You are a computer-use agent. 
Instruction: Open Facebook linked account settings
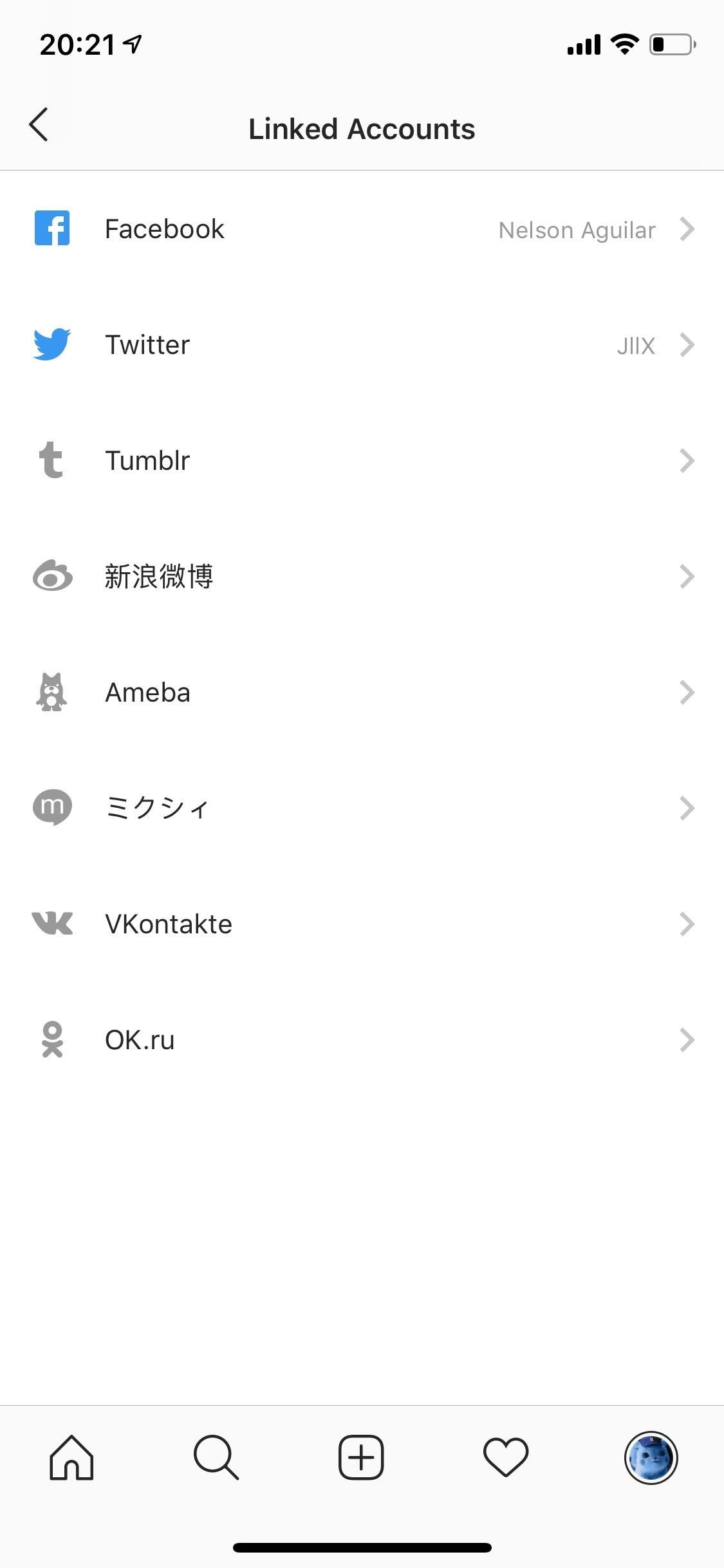pos(362,229)
